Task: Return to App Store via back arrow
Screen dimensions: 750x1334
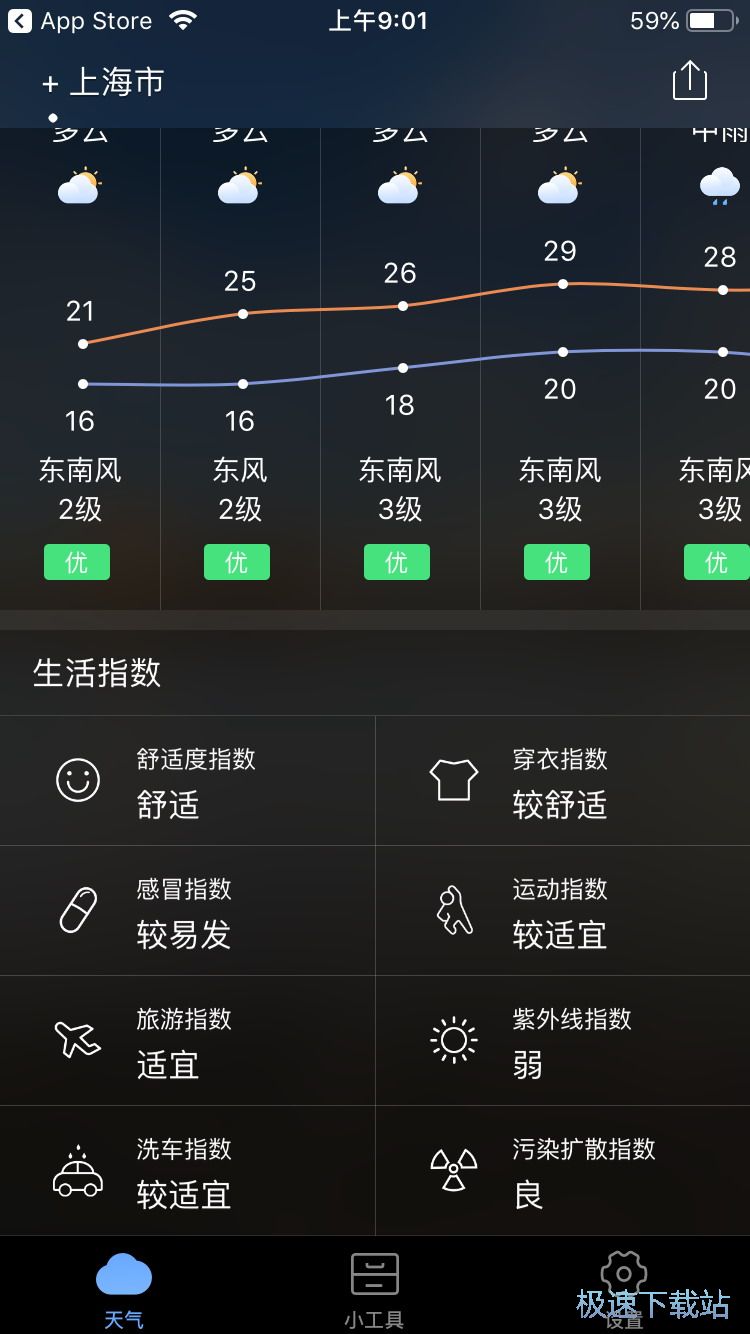Action: coord(20,21)
